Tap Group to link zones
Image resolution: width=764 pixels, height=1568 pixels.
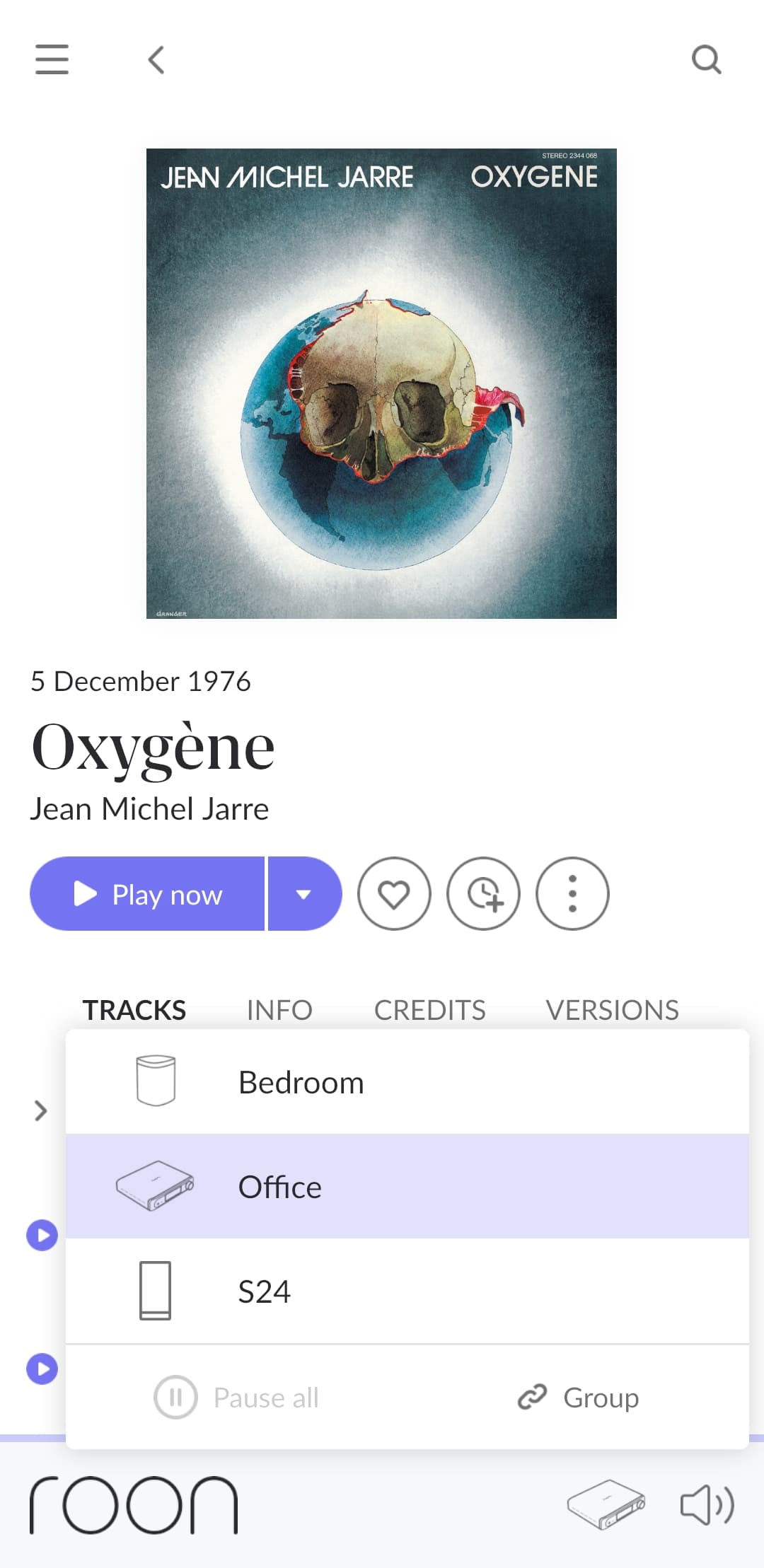pyautogui.click(x=579, y=1397)
